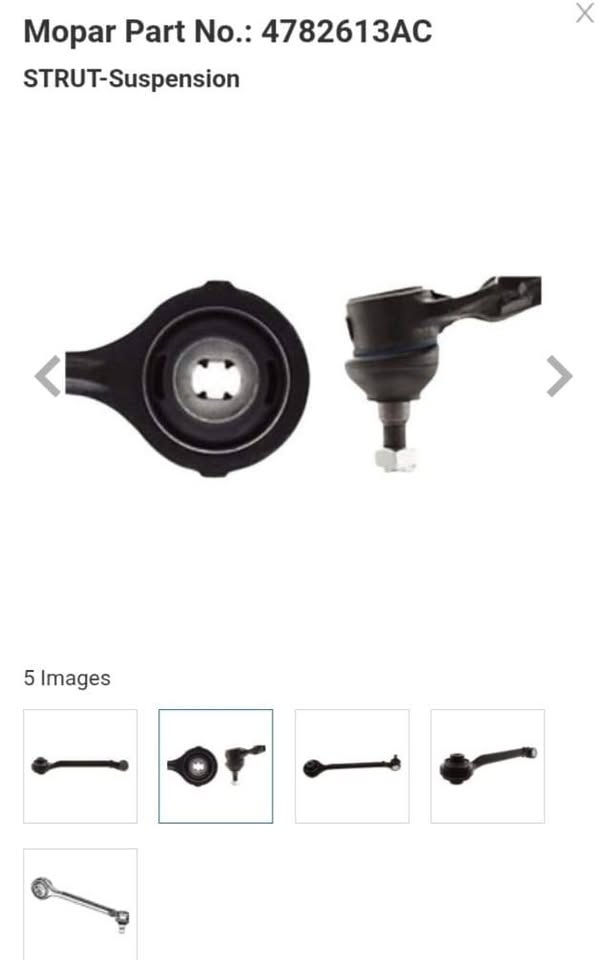Close the part image viewer
Image resolution: width=598 pixels, height=960 pixels.
(585, 13)
